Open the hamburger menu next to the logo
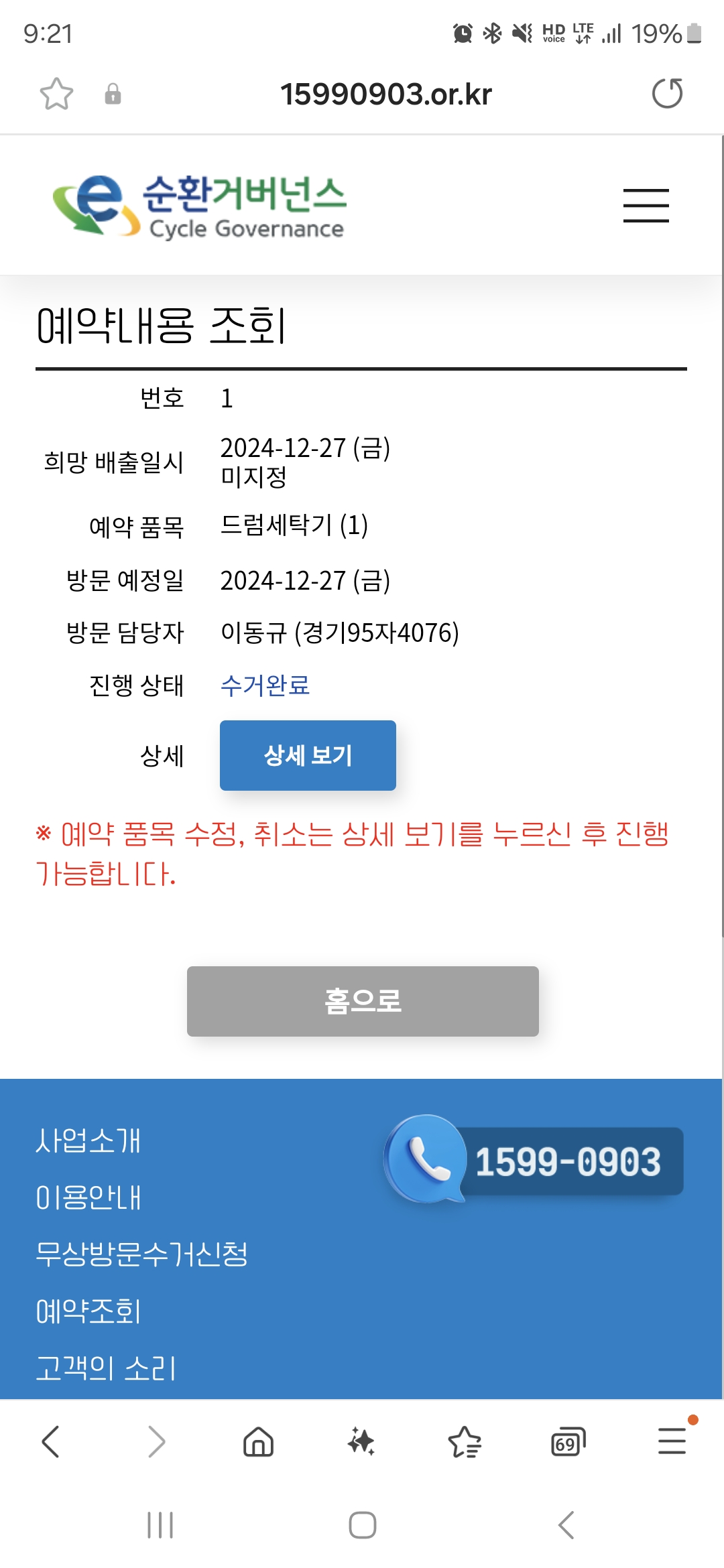This screenshot has height=1568, width=724. [646, 205]
